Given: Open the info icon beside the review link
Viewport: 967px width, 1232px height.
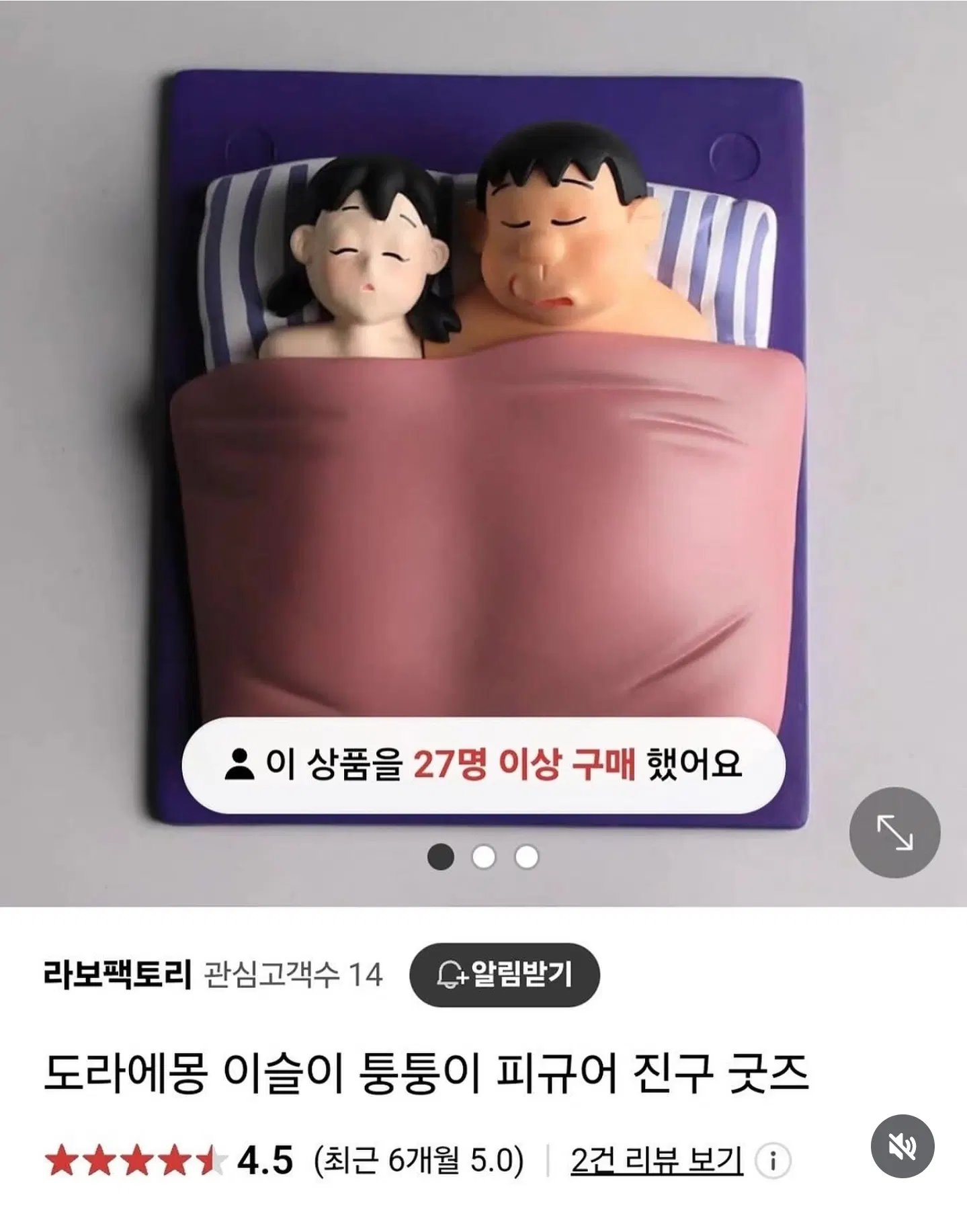Looking at the screenshot, I should pyautogui.click(x=773, y=1161).
